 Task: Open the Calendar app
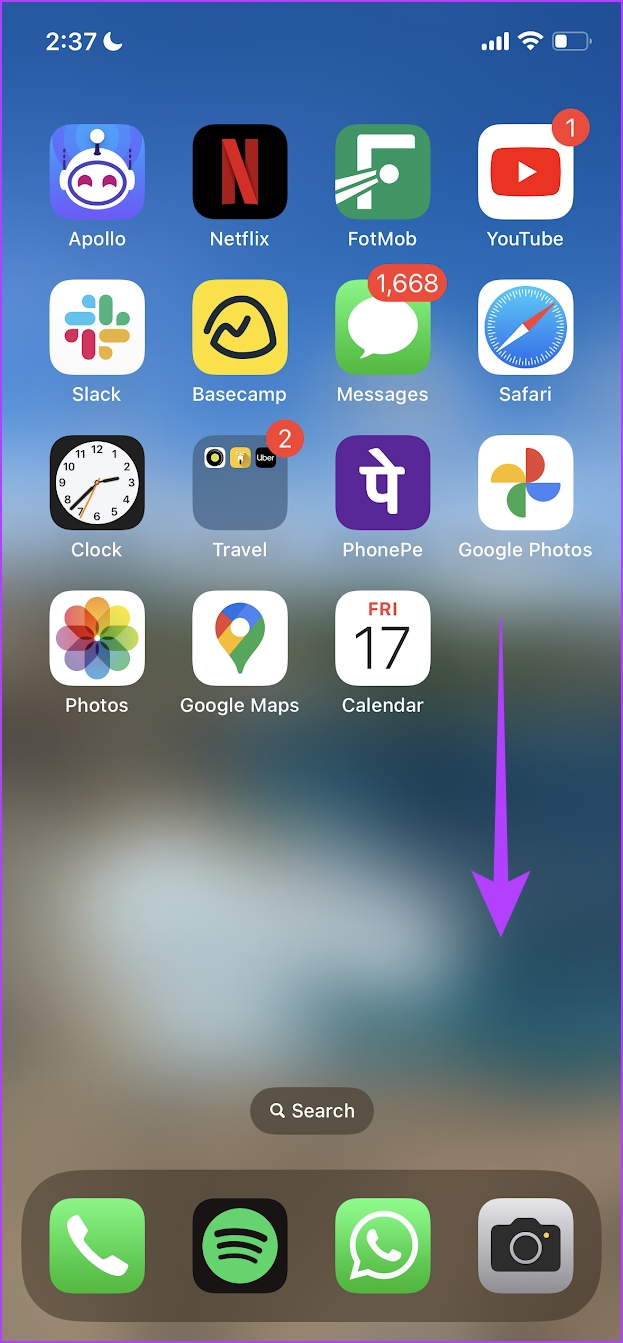(383, 638)
